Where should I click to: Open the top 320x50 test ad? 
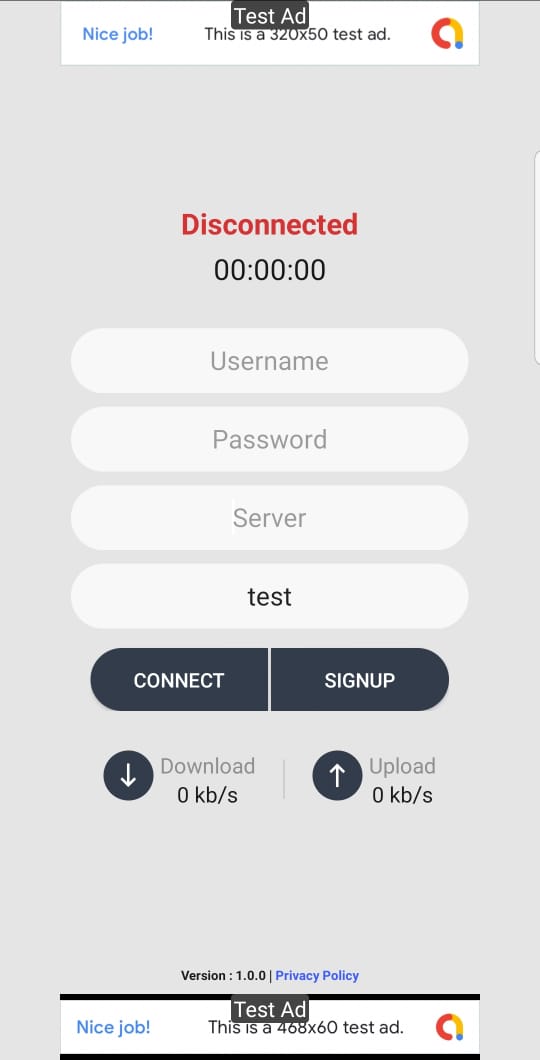click(270, 33)
